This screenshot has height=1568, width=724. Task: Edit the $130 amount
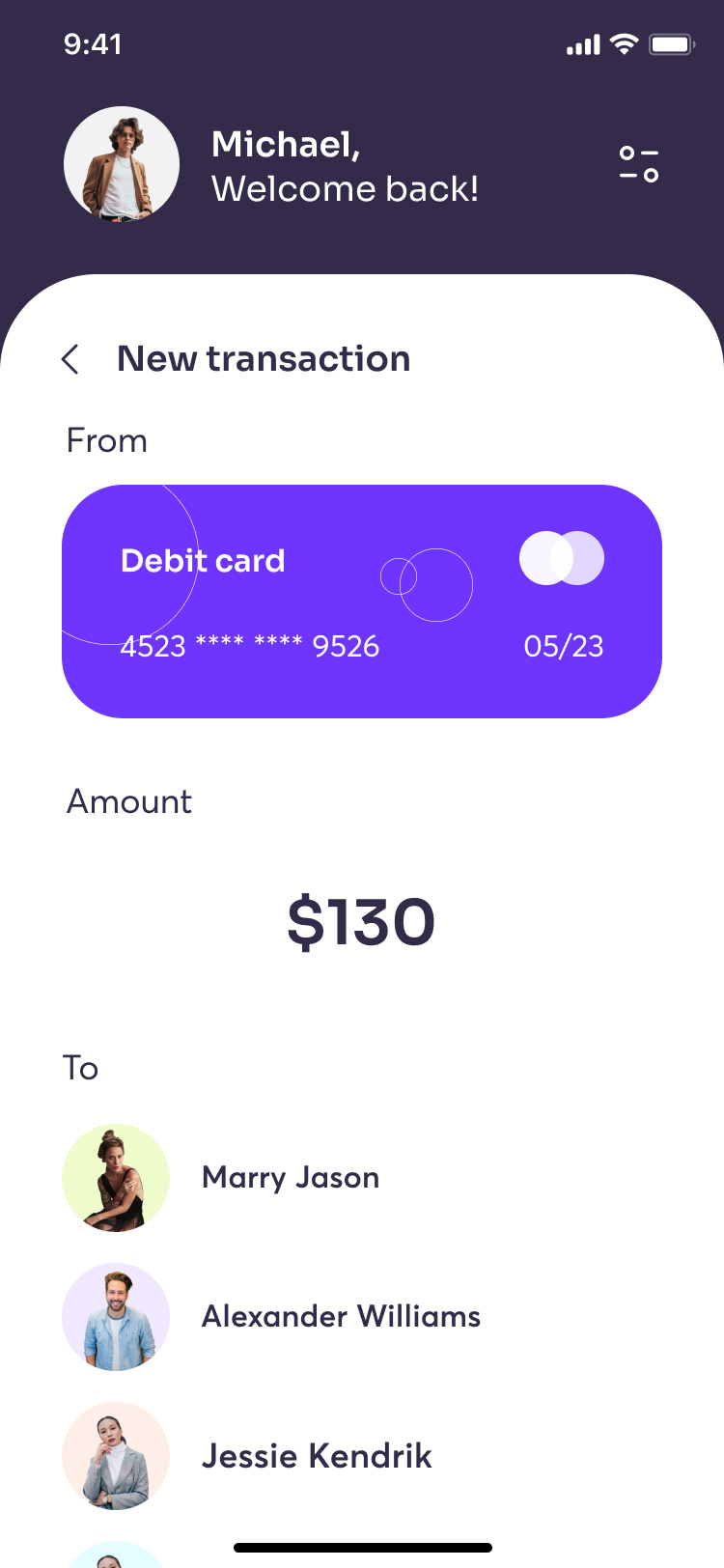point(362,922)
